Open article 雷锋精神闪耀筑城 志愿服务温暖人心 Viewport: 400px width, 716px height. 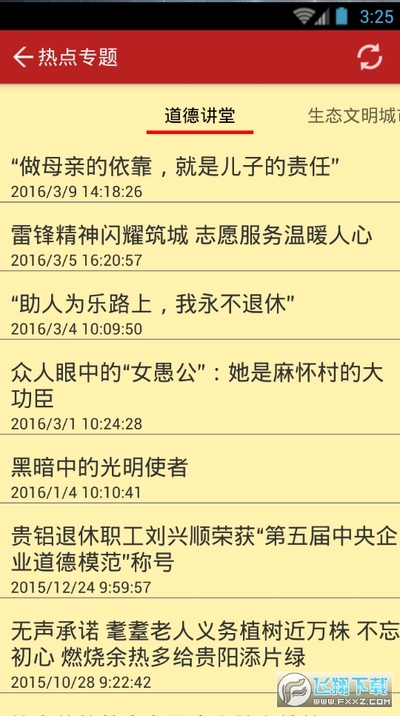tap(200, 244)
